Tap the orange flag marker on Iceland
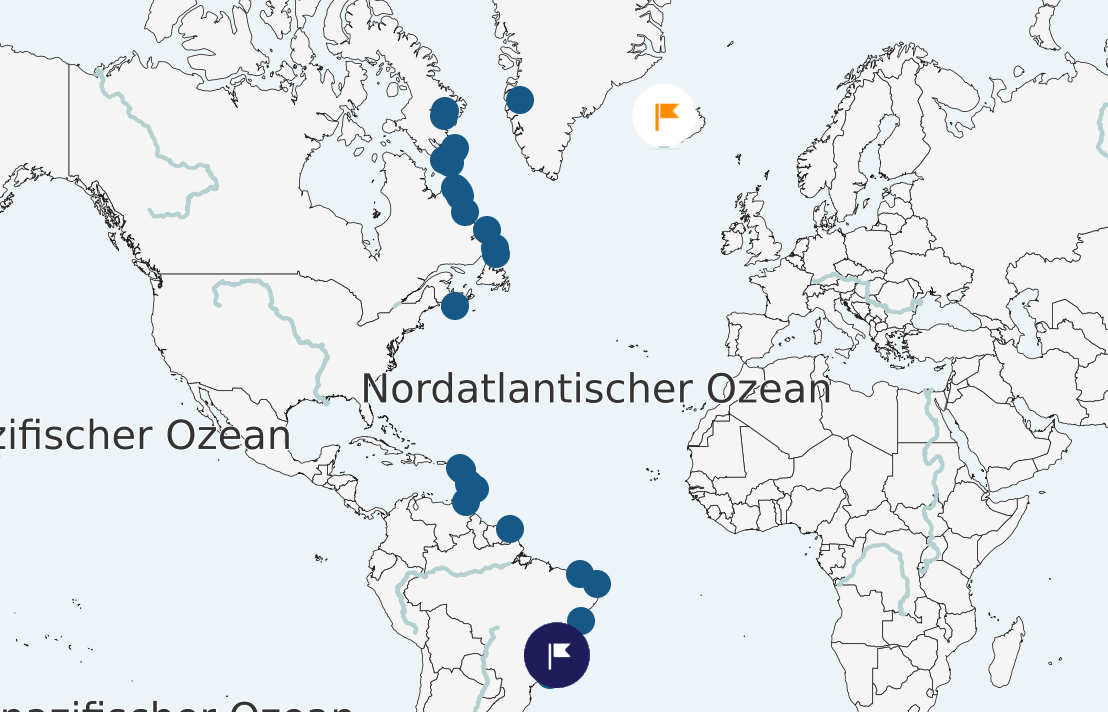The height and width of the screenshot is (712, 1108). tap(664, 116)
